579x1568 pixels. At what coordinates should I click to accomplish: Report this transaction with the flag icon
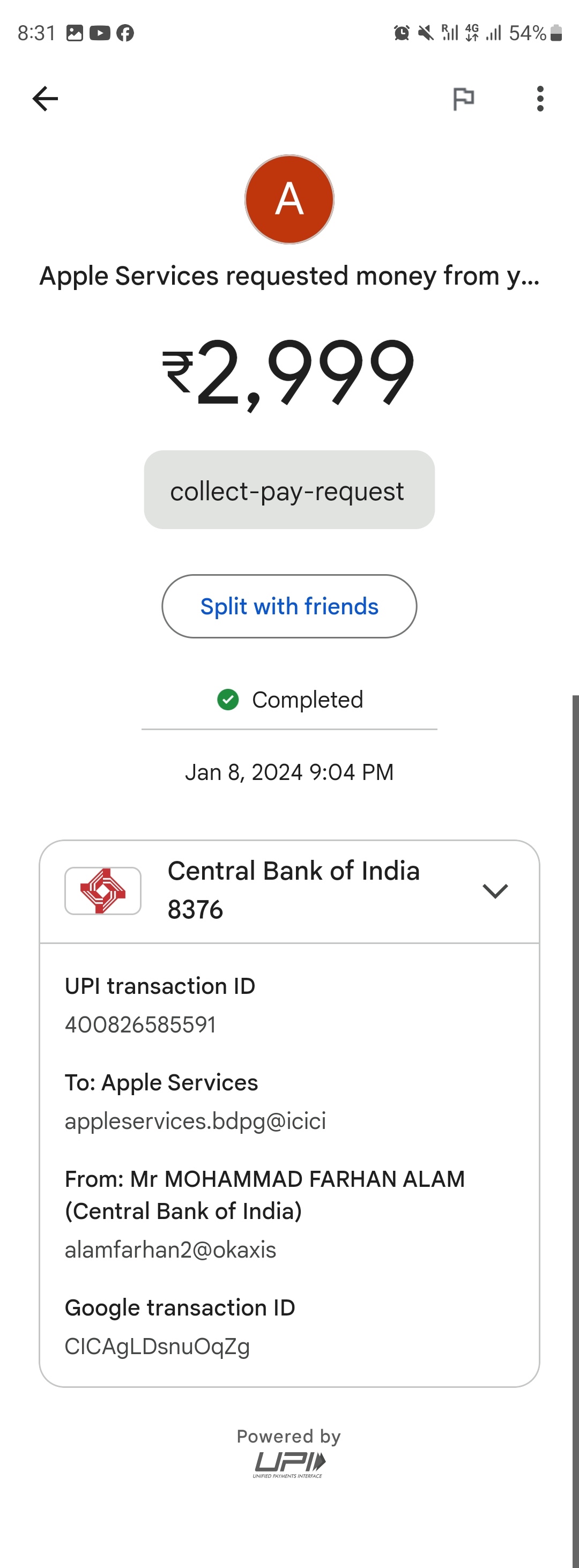click(x=463, y=99)
